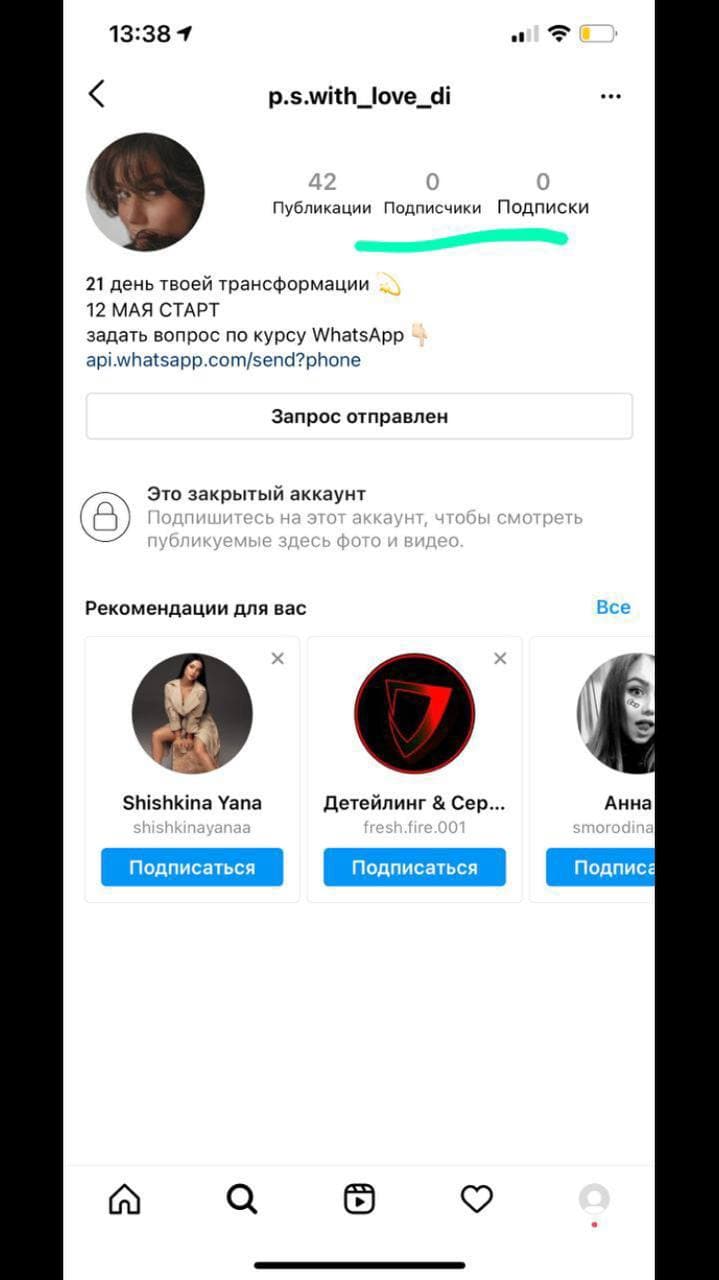Switch to the Search tab
This screenshot has width=719, height=1280.
point(242,1198)
